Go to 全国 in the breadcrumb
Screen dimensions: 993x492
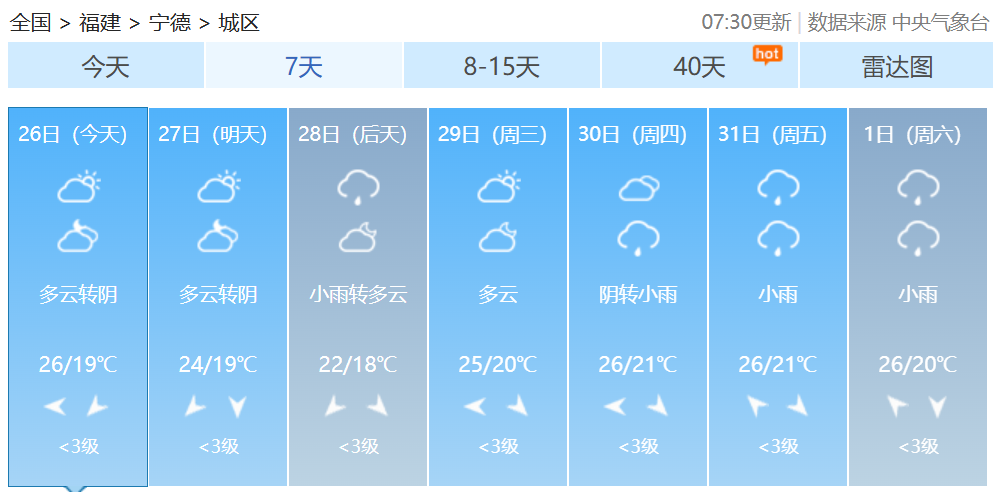point(30,22)
